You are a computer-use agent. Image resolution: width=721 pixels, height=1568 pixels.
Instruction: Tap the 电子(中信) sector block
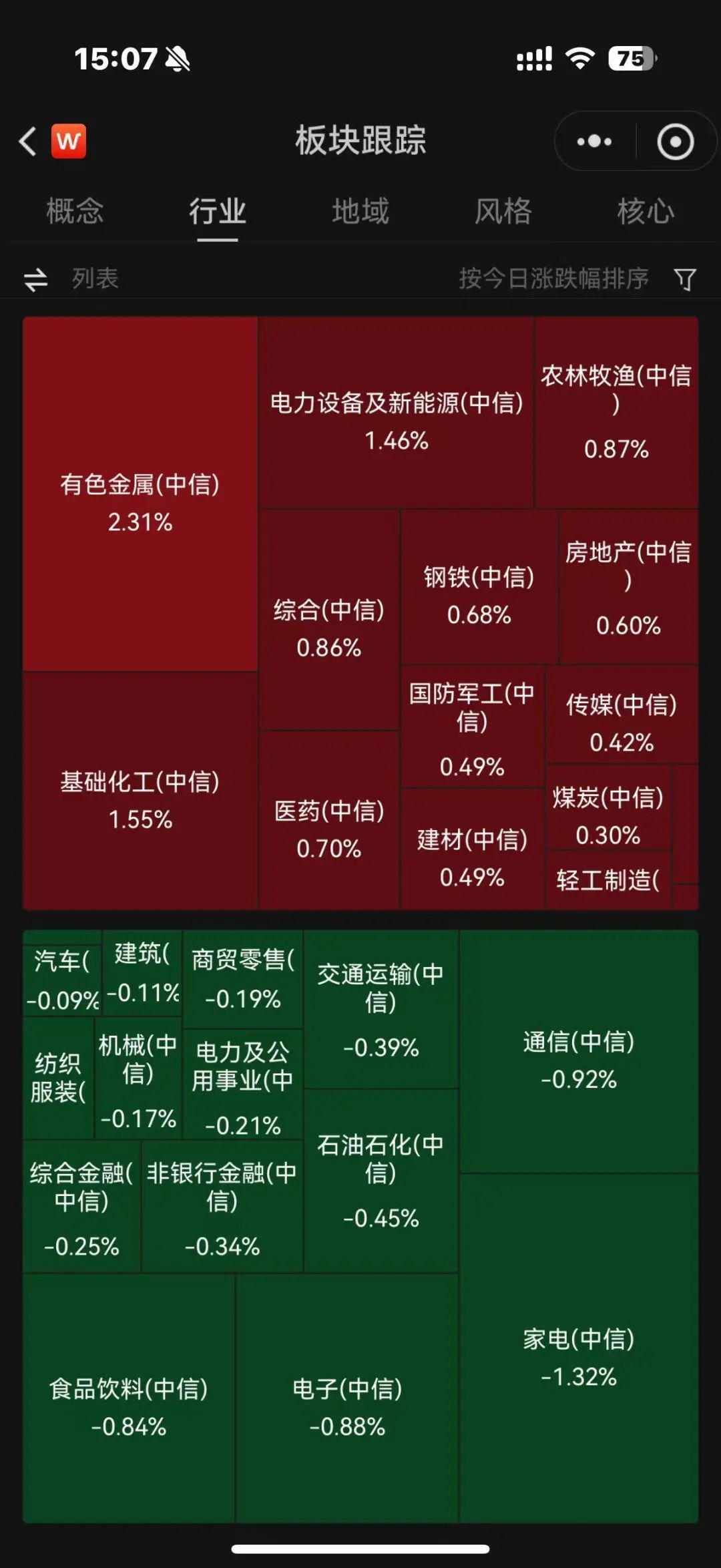347,1398
